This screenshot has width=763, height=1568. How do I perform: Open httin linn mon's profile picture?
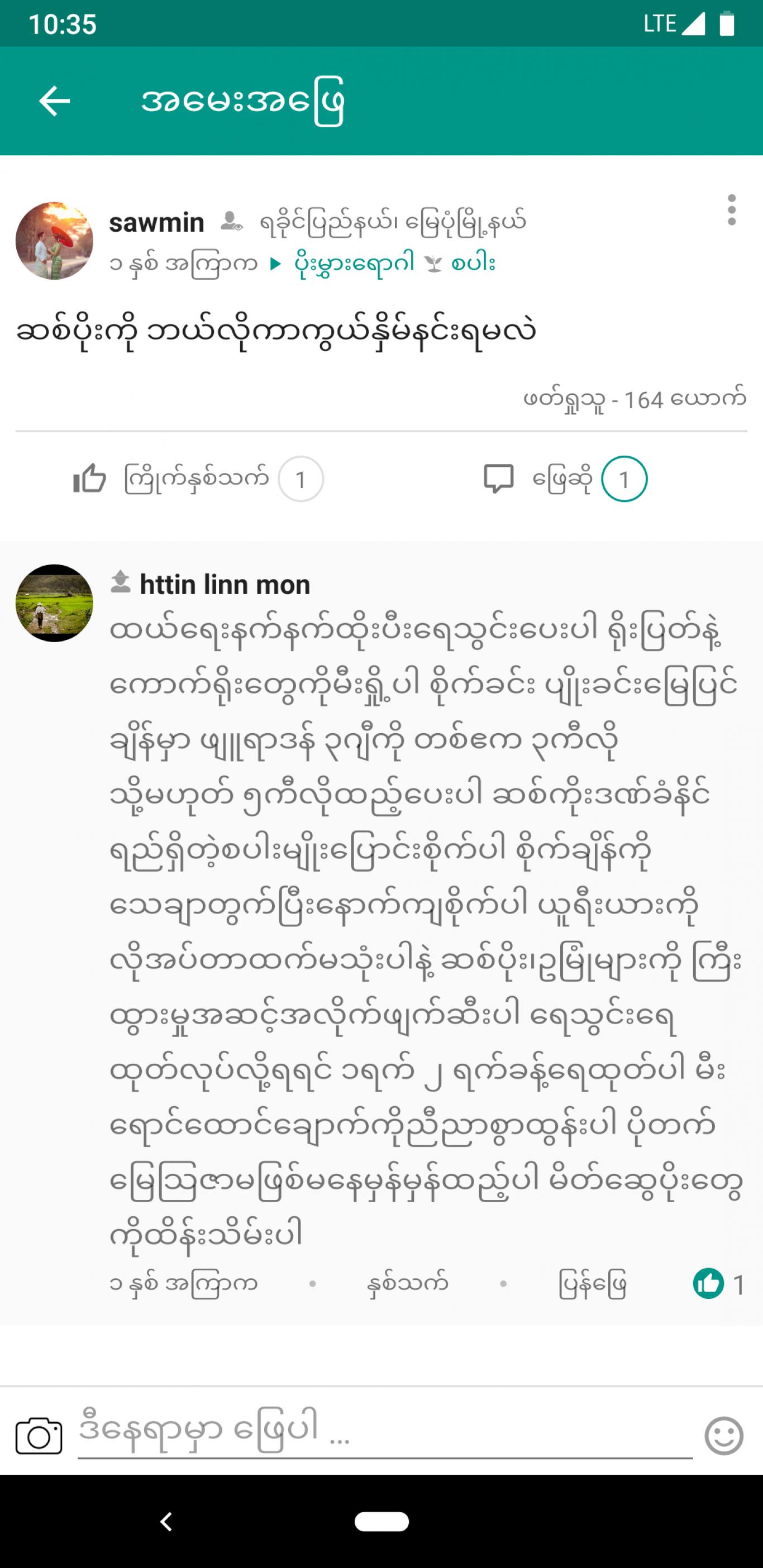[x=54, y=603]
